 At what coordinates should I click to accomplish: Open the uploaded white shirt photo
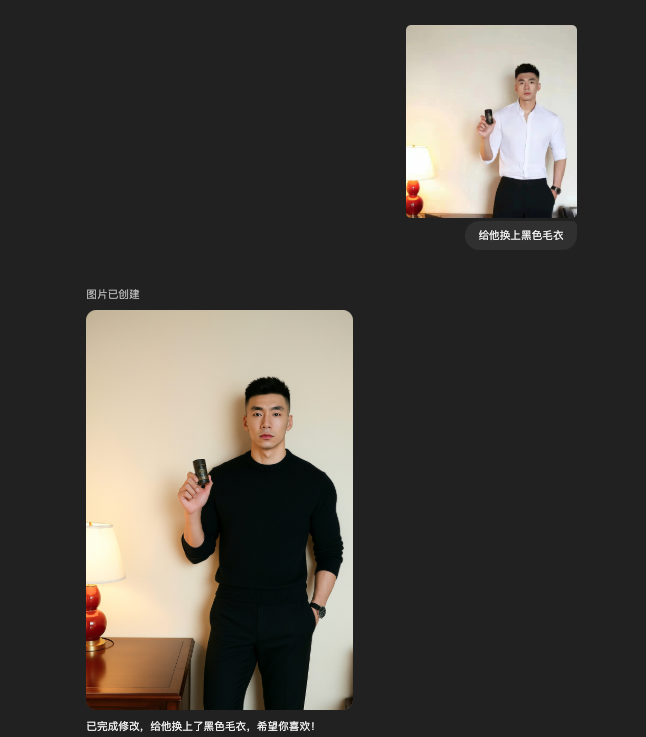click(x=491, y=121)
